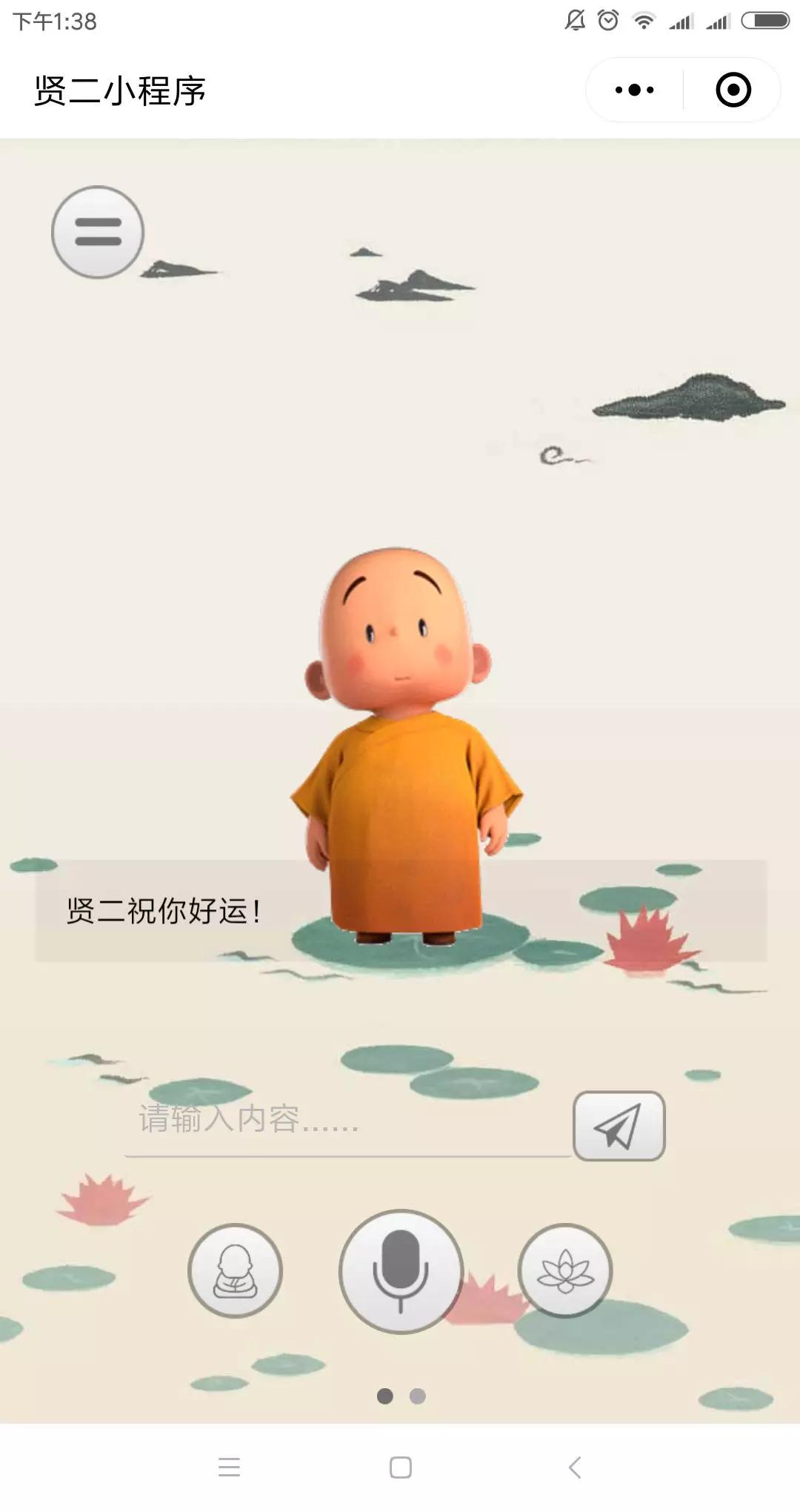
Task: Go to the second page indicator dot
Action: pos(418,1396)
